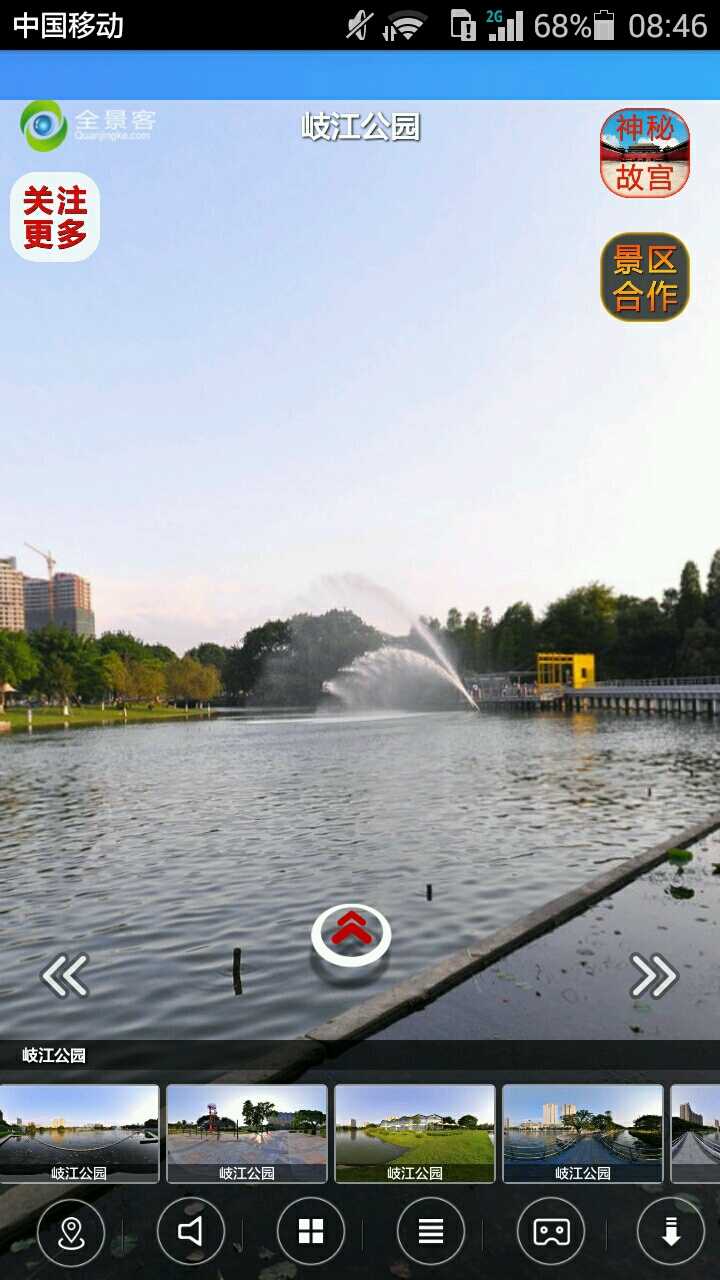Move forward with the red arrow hotspot

tap(351, 934)
